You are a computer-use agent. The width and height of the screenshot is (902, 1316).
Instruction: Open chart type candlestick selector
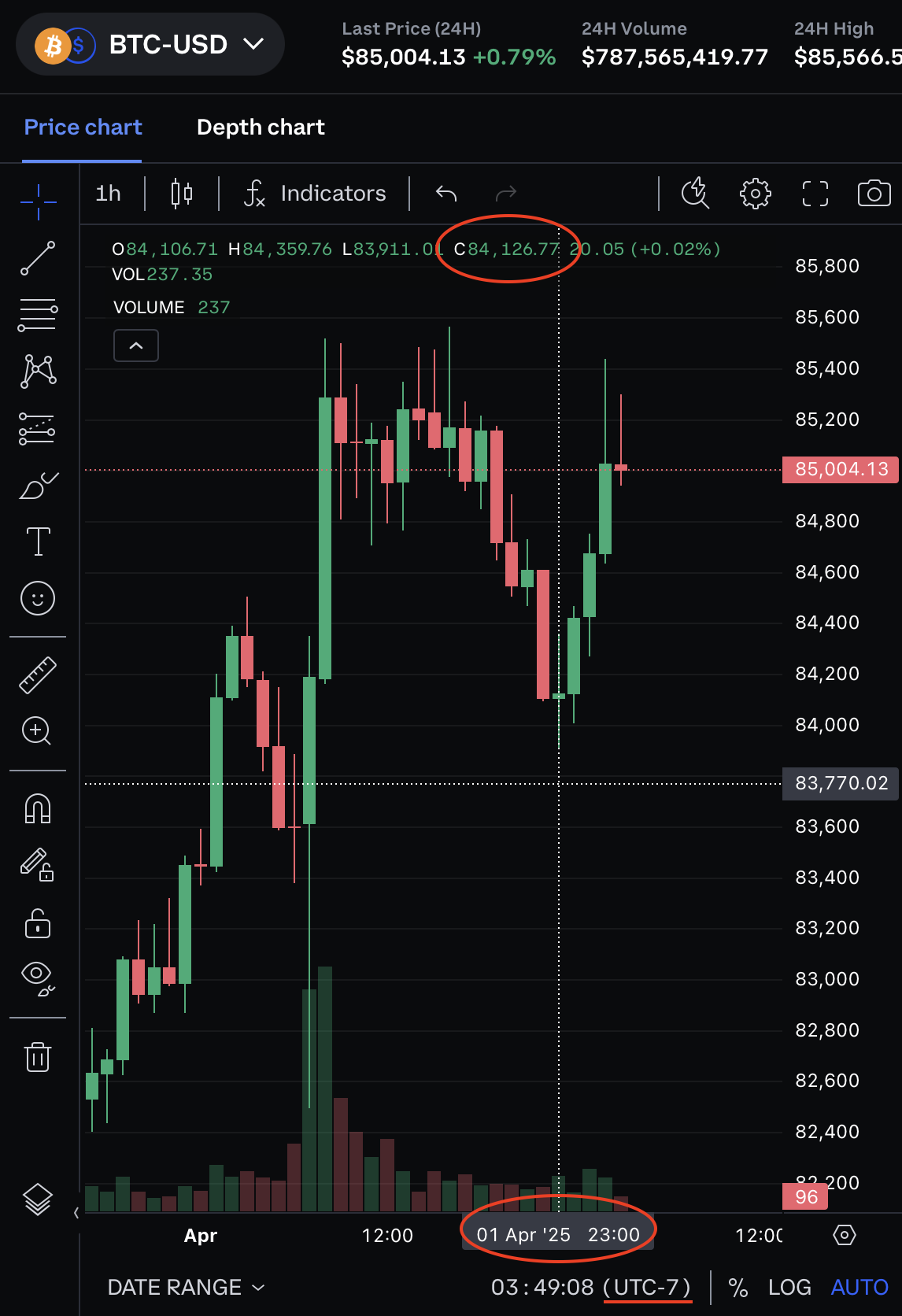click(182, 194)
